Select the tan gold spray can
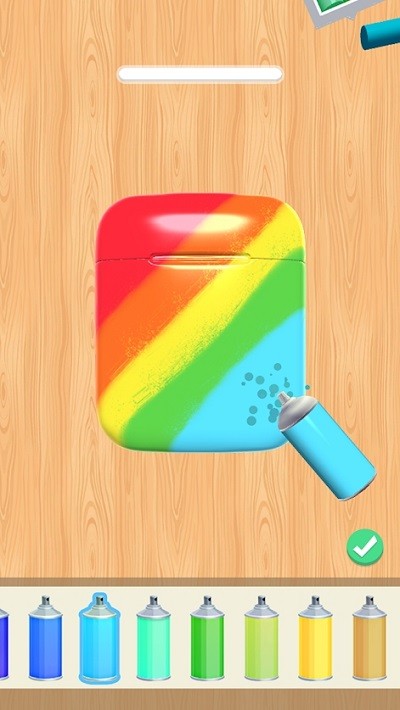 369,638
